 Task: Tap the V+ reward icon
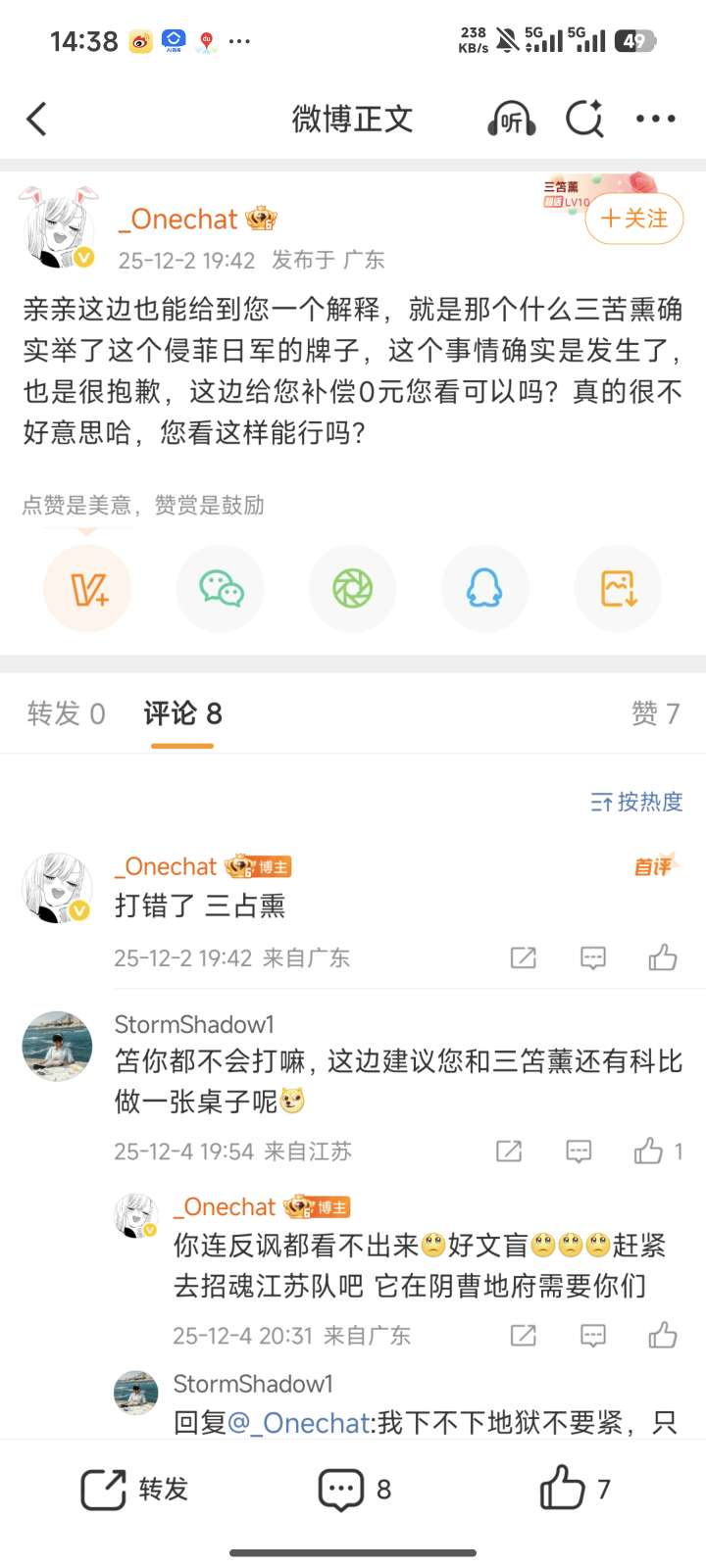(87, 589)
